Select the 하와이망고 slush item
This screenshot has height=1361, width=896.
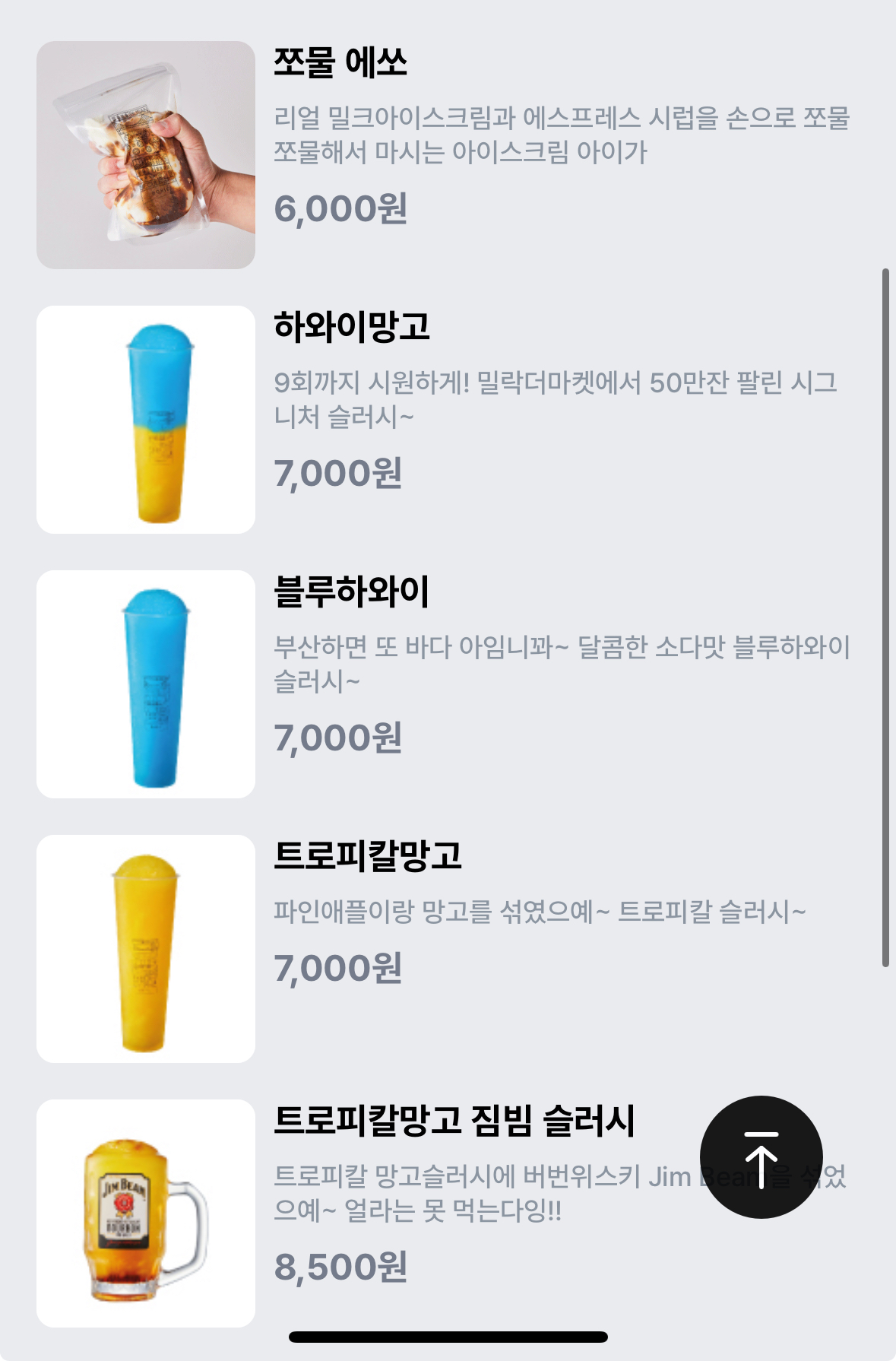tap(351, 327)
